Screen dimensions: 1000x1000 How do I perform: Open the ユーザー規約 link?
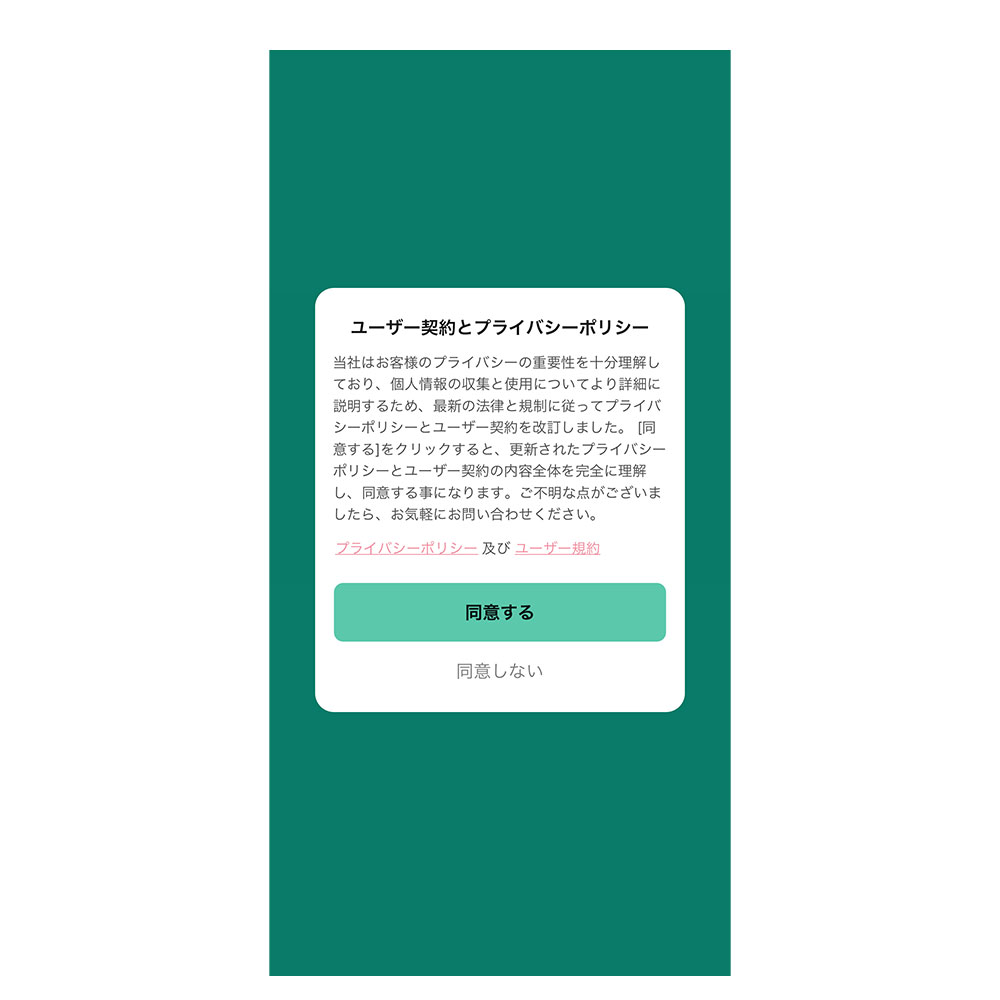[x=557, y=548]
